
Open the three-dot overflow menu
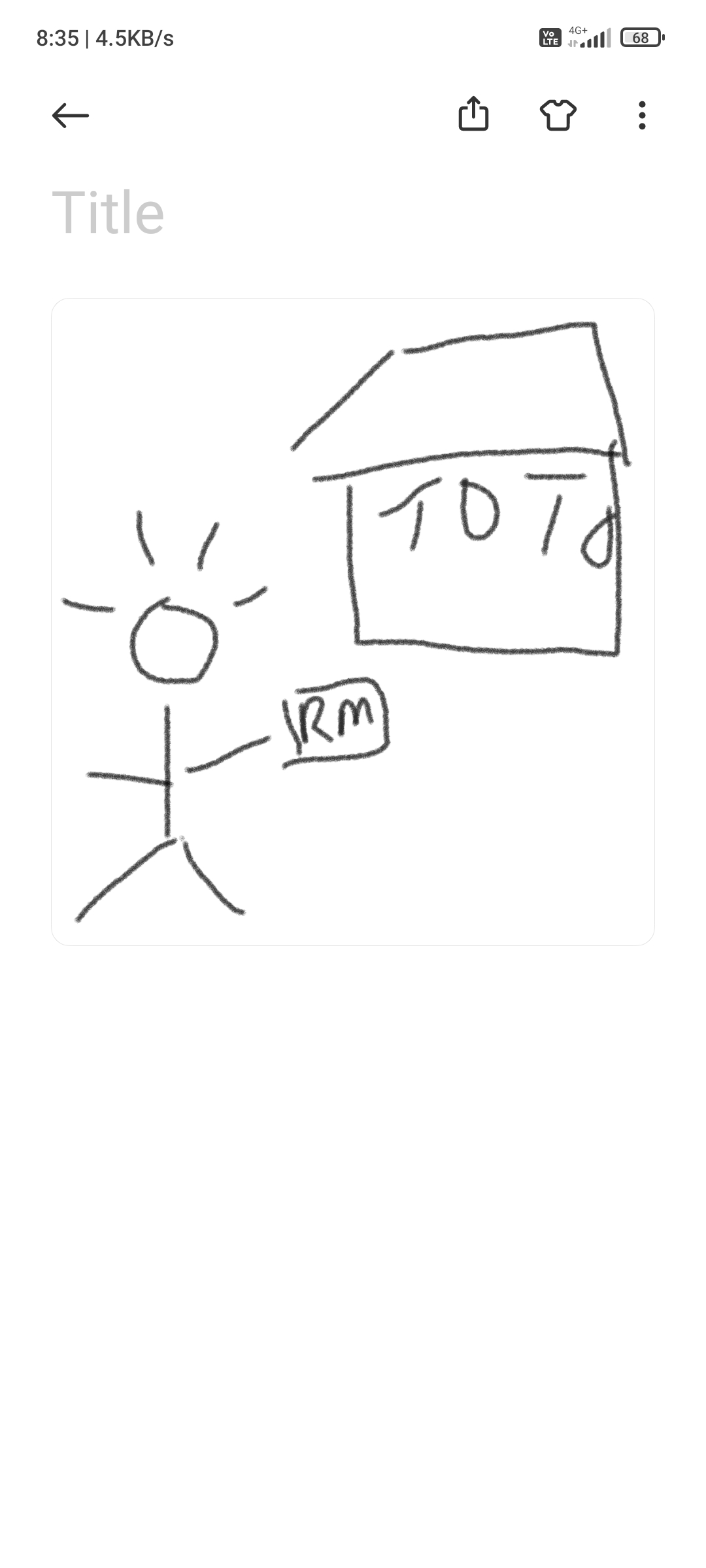(x=642, y=115)
